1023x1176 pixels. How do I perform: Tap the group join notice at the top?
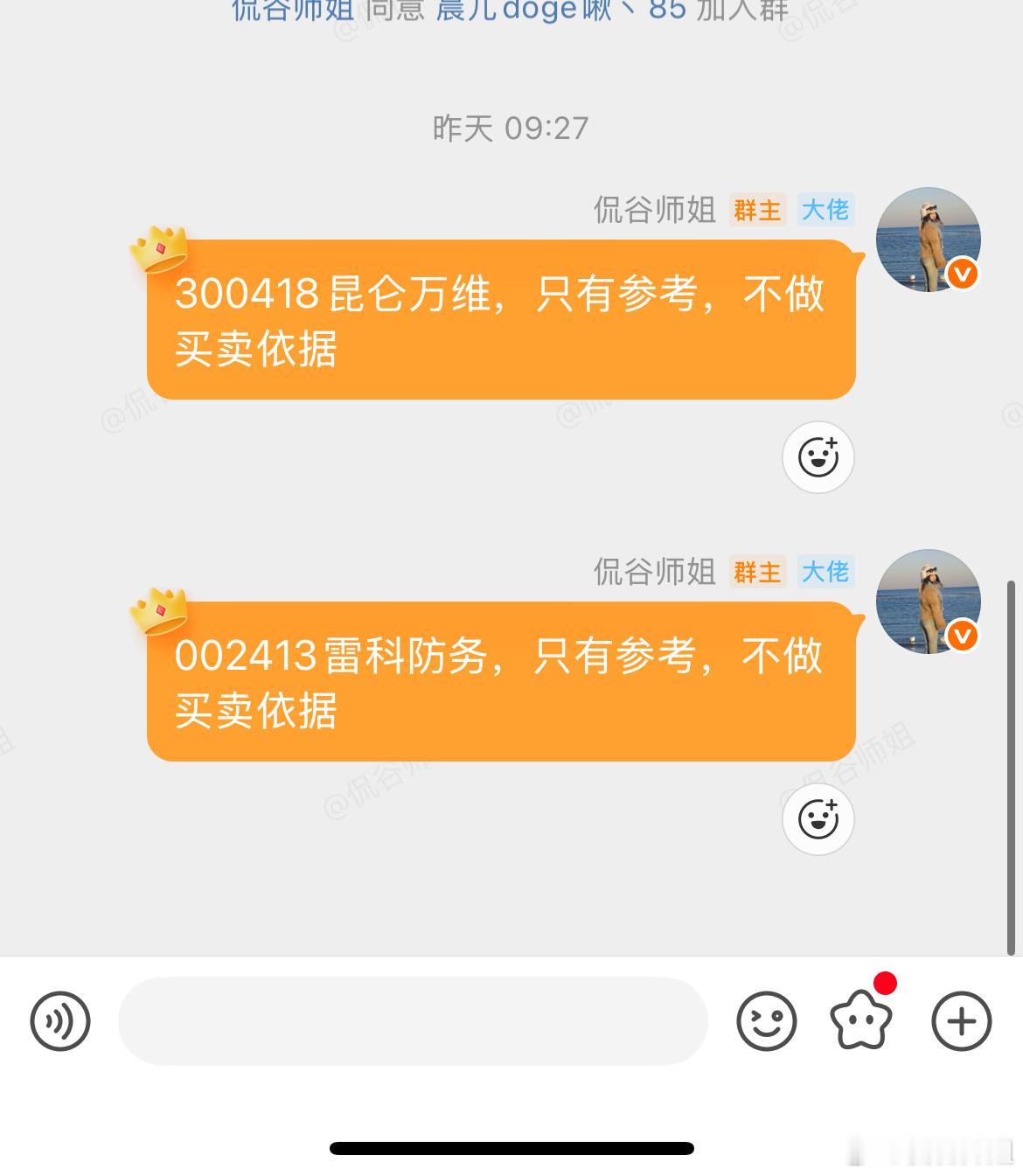point(511,10)
